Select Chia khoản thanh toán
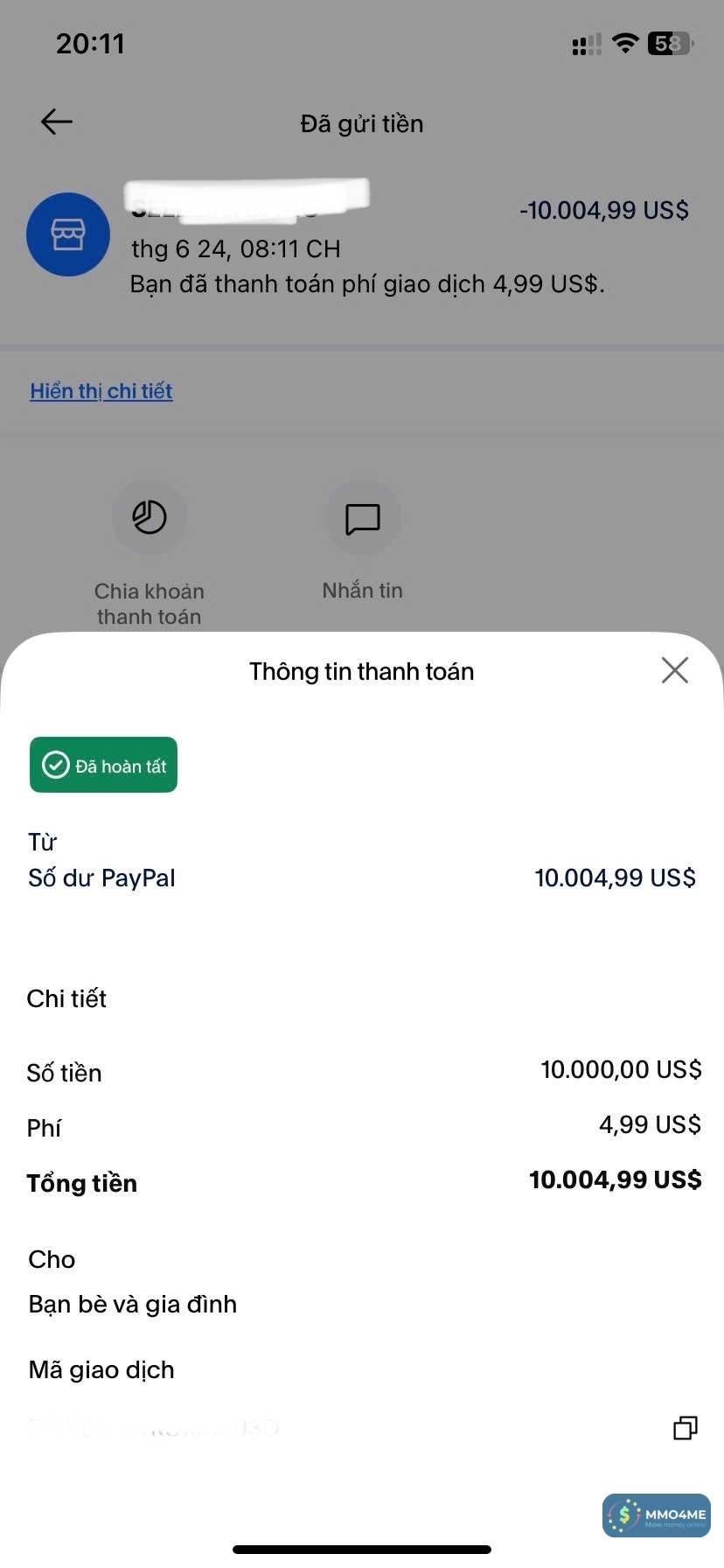The height and width of the screenshot is (1568, 724). pos(149,518)
